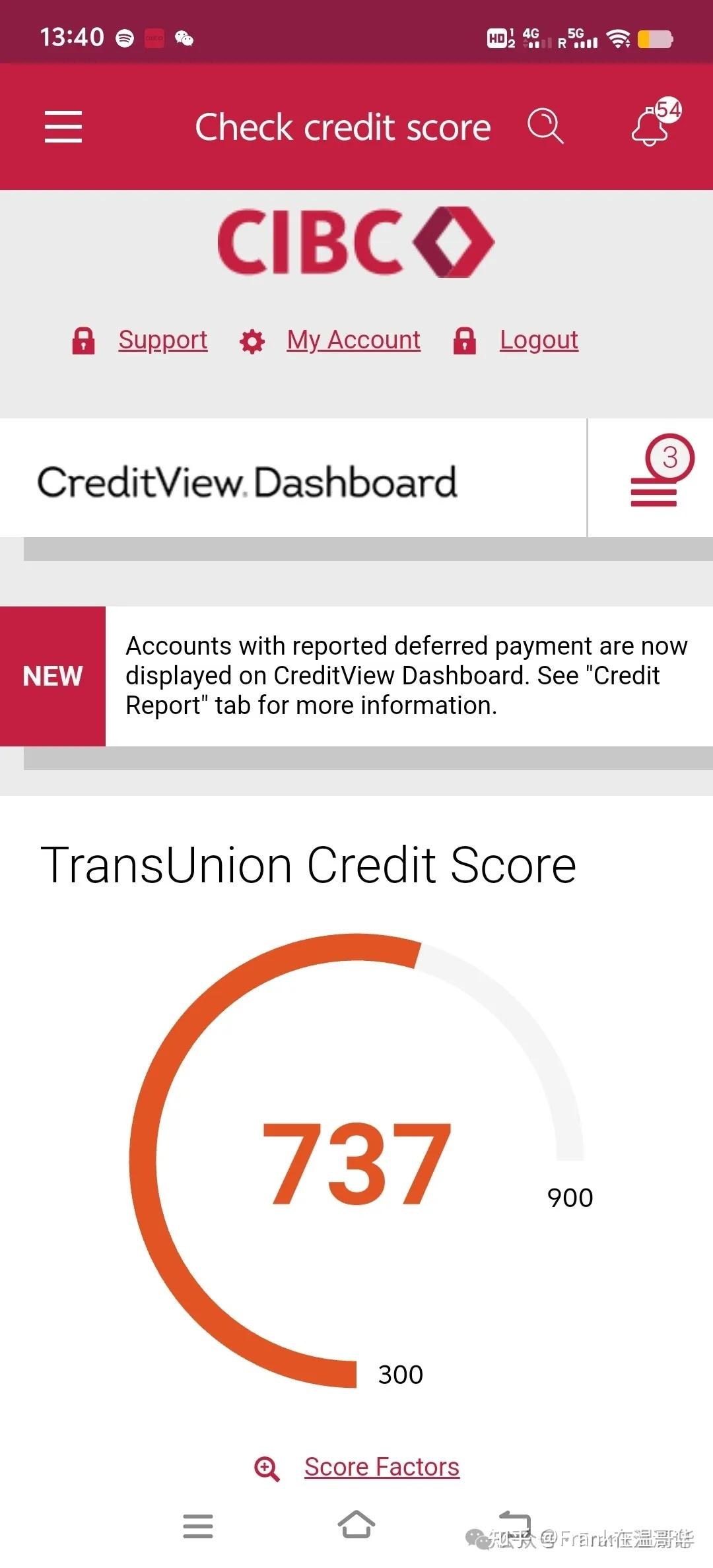The width and height of the screenshot is (713, 1568).
Task: Open recent apps from navigation bar
Action: 198,1526
